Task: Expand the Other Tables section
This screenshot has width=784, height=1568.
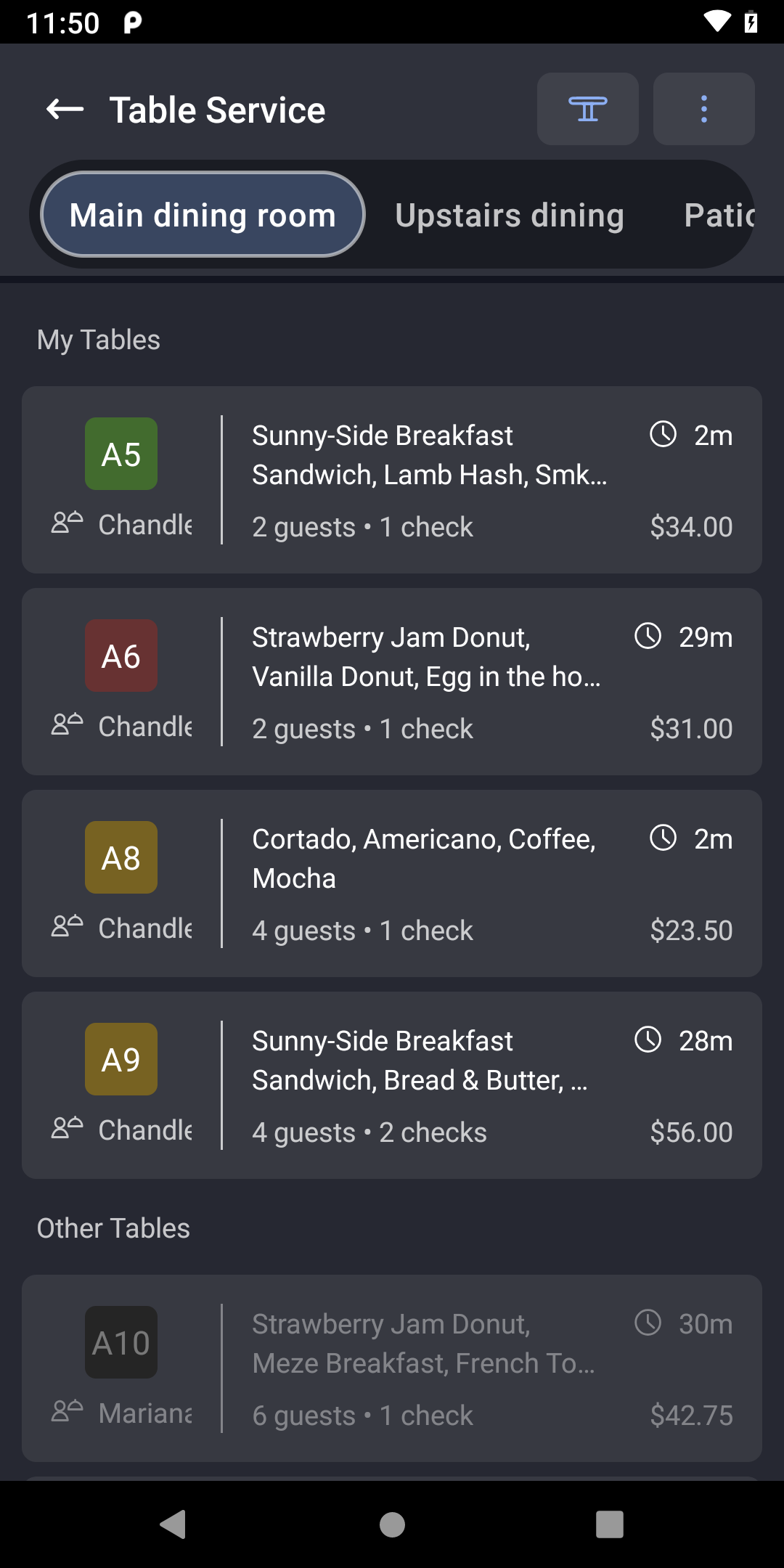Action: point(113,1227)
